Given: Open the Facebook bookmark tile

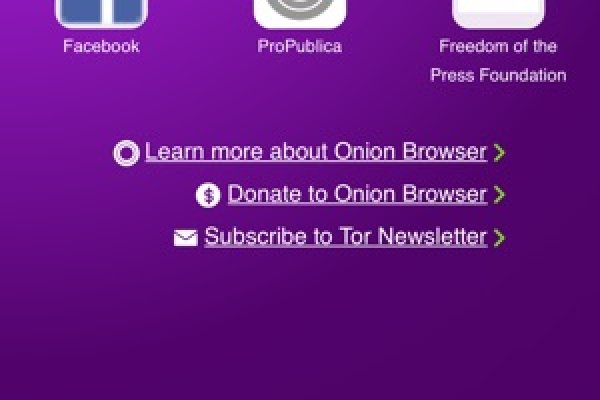Looking at the screenshot, I should (x=101, y=14).
